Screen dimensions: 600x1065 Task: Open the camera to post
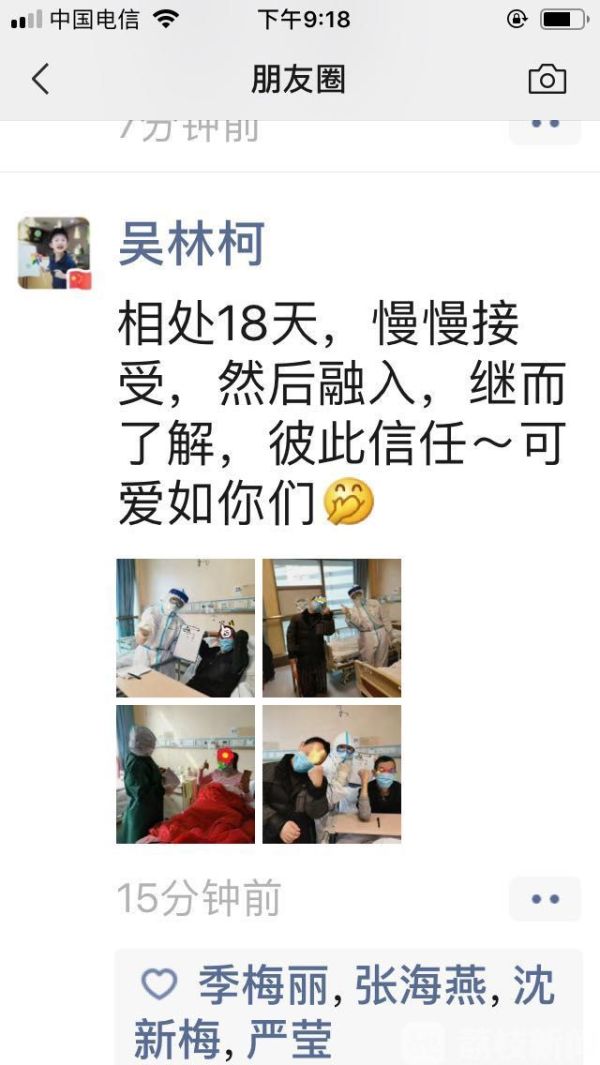pos(546,80)
